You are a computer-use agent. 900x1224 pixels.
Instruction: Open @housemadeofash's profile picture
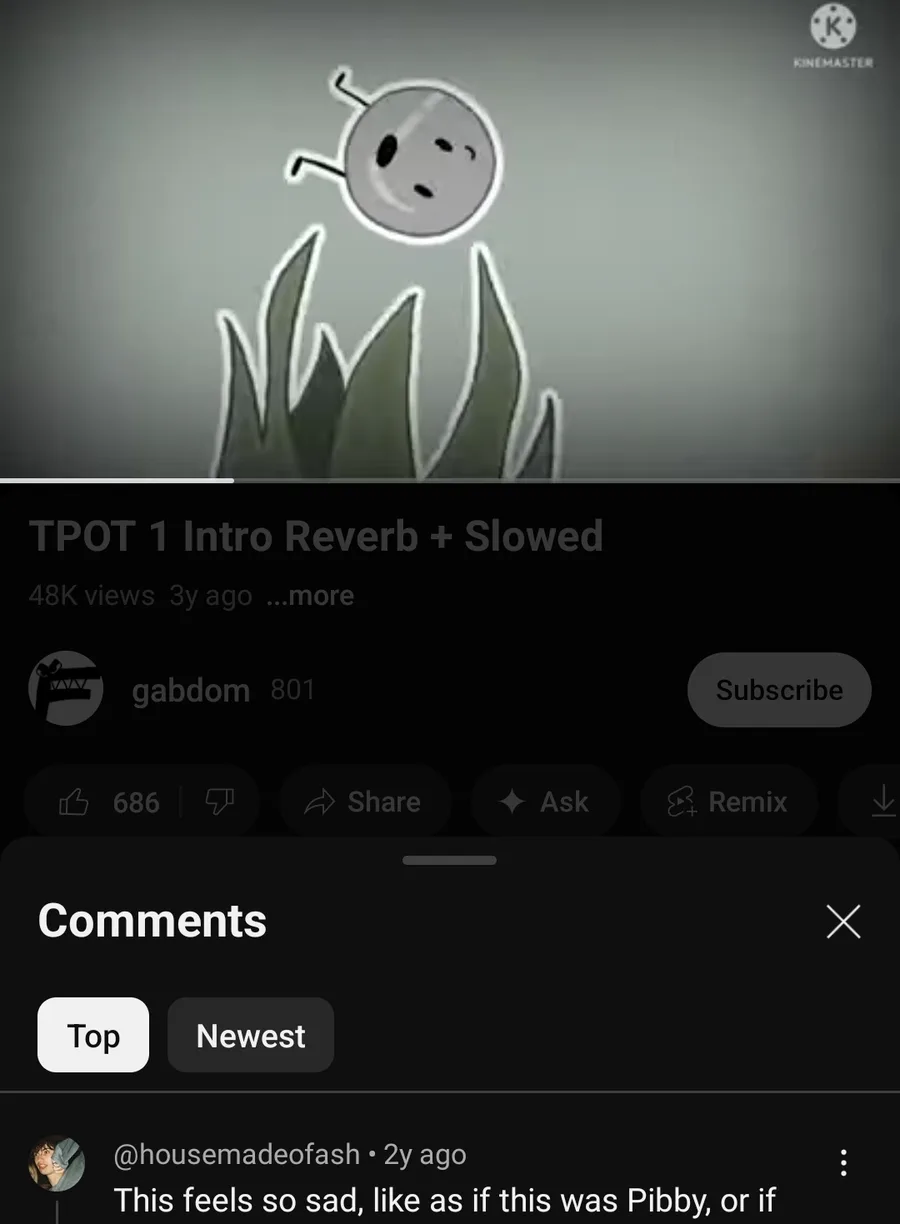(56, 1164)
